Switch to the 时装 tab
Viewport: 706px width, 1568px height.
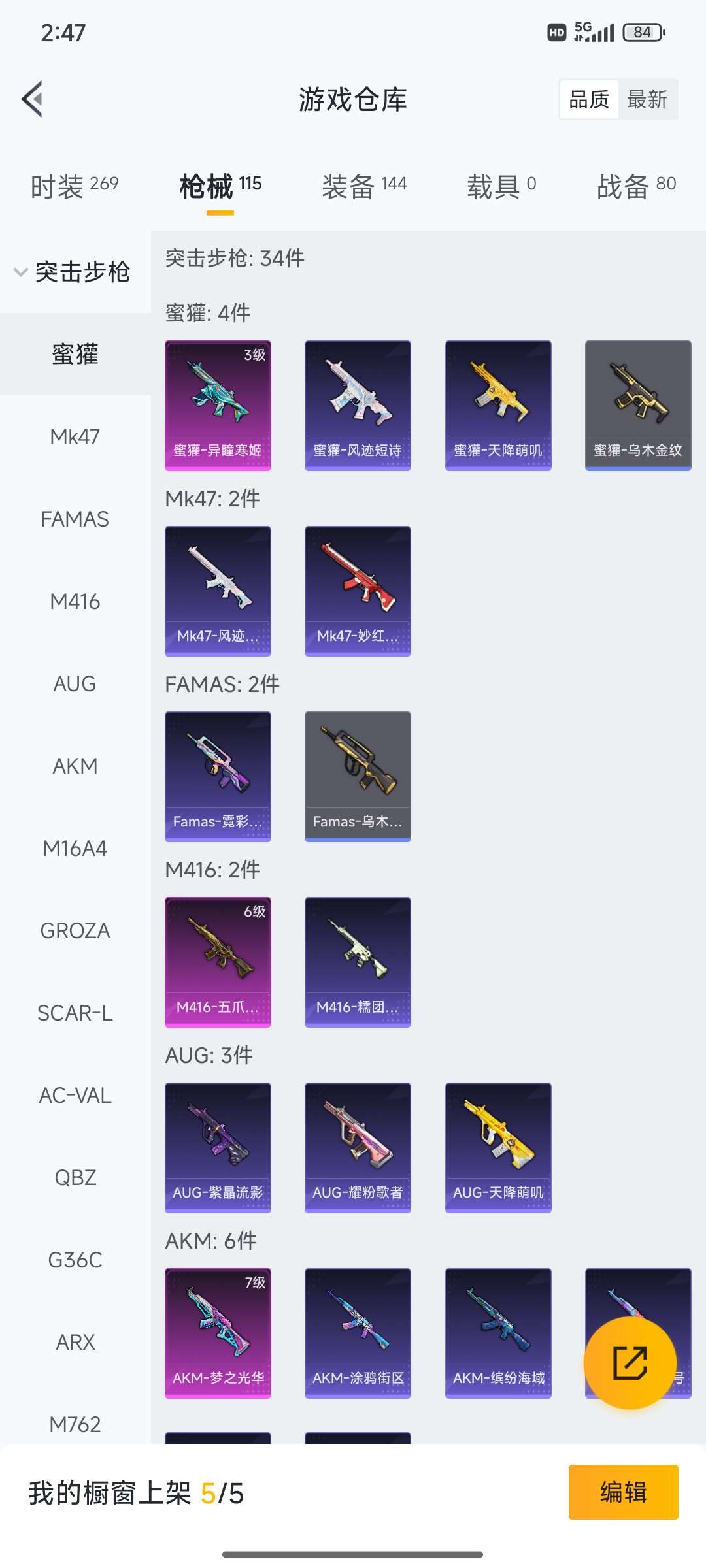click(x=75, y=186)
